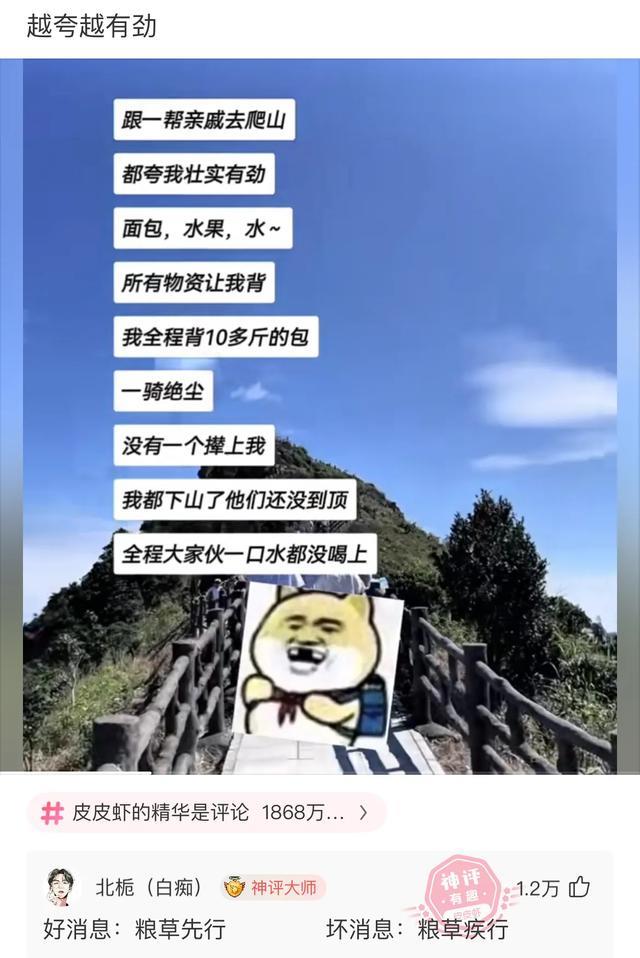Like 北栀's comment with 1.2万 likes
640x958 pixels.
point(579,887)
